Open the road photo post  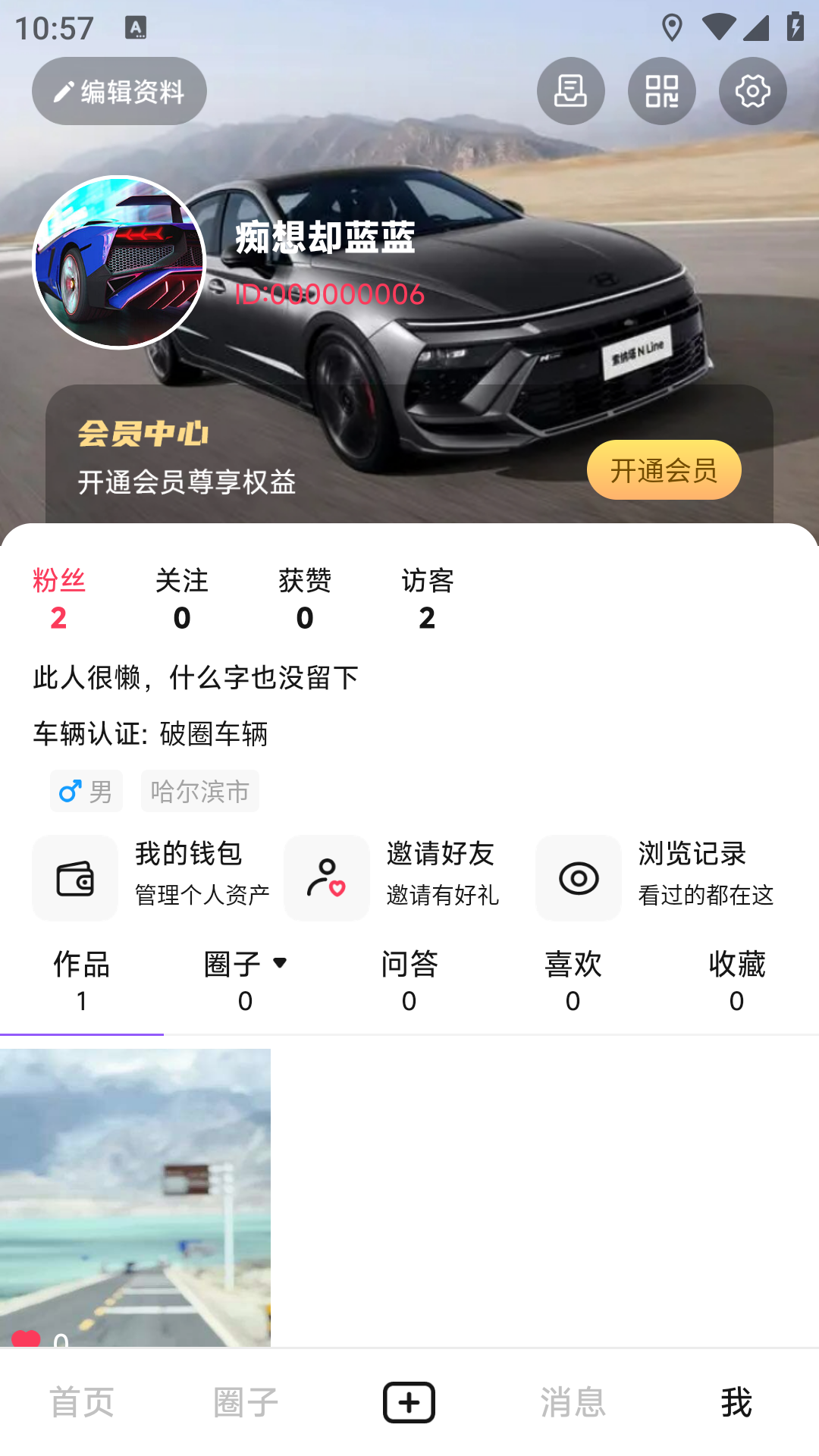pyautogui.click(x=135, y=1197)
